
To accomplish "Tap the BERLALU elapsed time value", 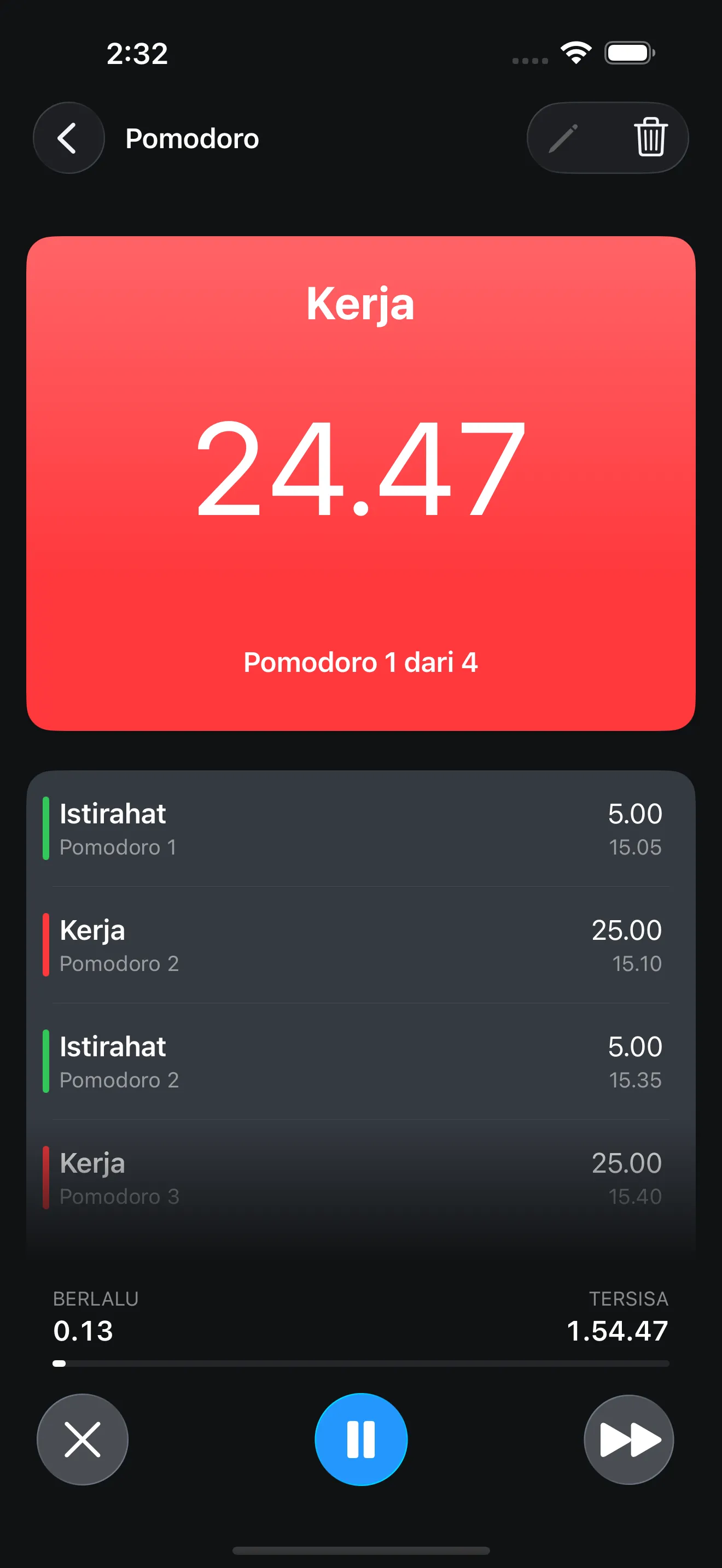I will coord(83,1331).
